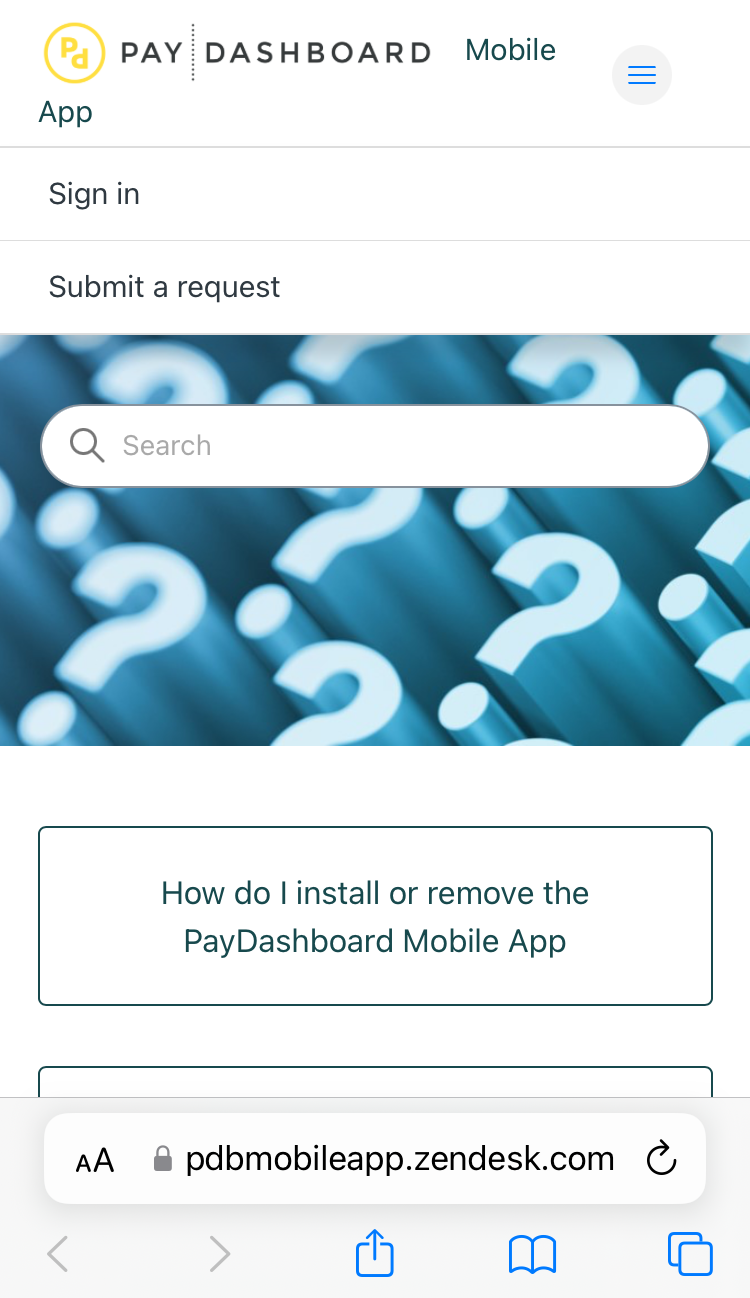The width and height of the screenshot is (750, 1298).
Task: Toggle the hamburger menu button
Action: 641,75
